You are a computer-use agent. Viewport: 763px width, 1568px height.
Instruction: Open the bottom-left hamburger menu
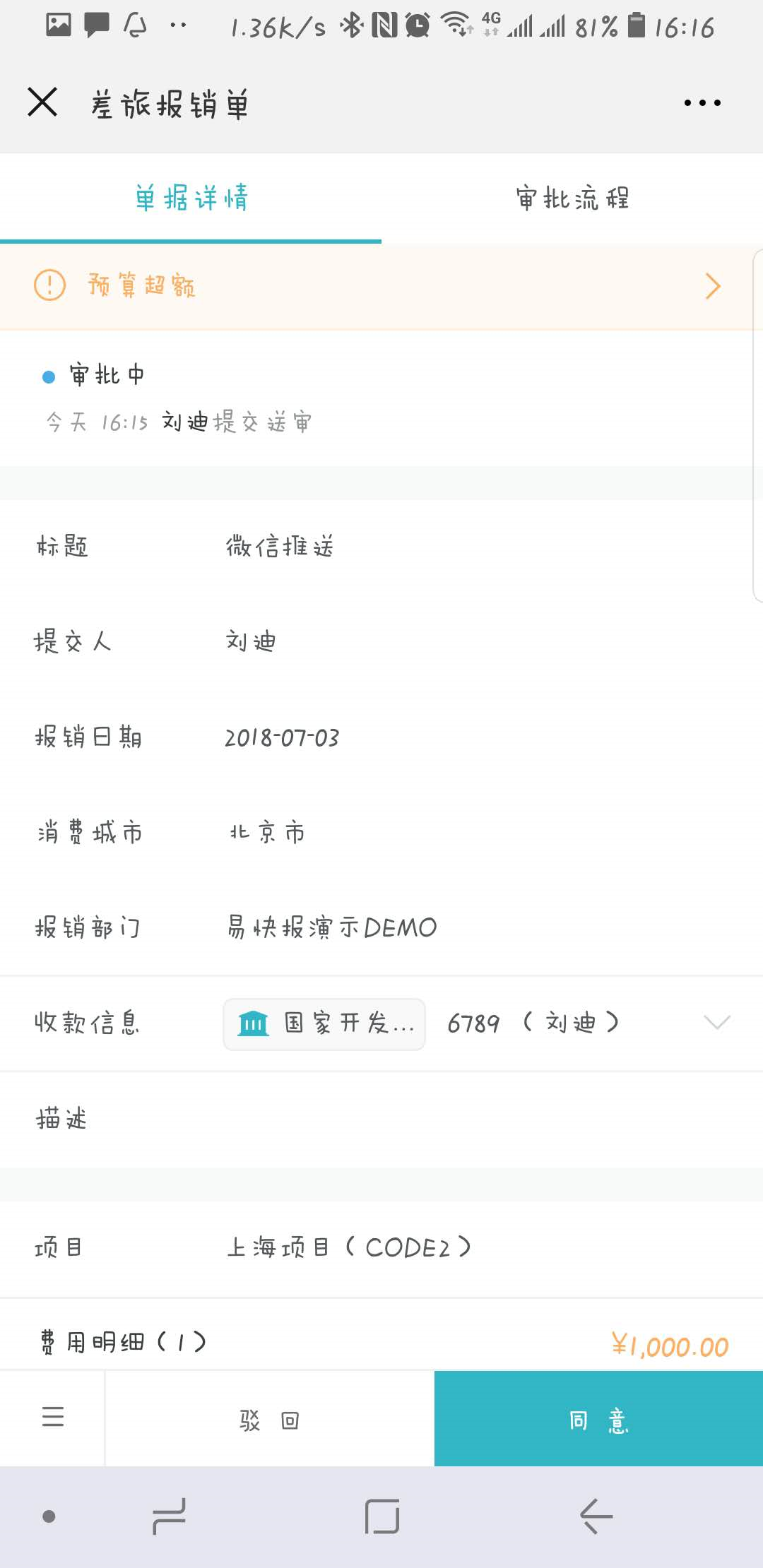click(x=53, y=1417)
